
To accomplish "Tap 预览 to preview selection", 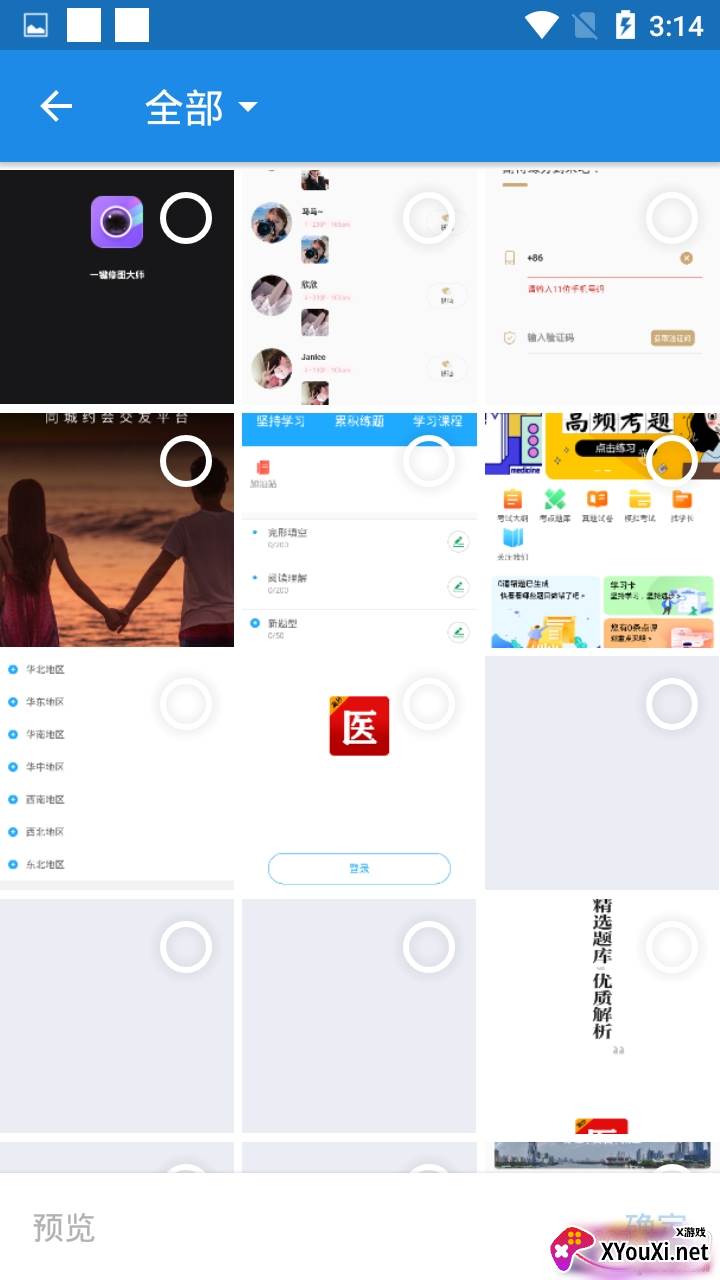I will 64,1227.
